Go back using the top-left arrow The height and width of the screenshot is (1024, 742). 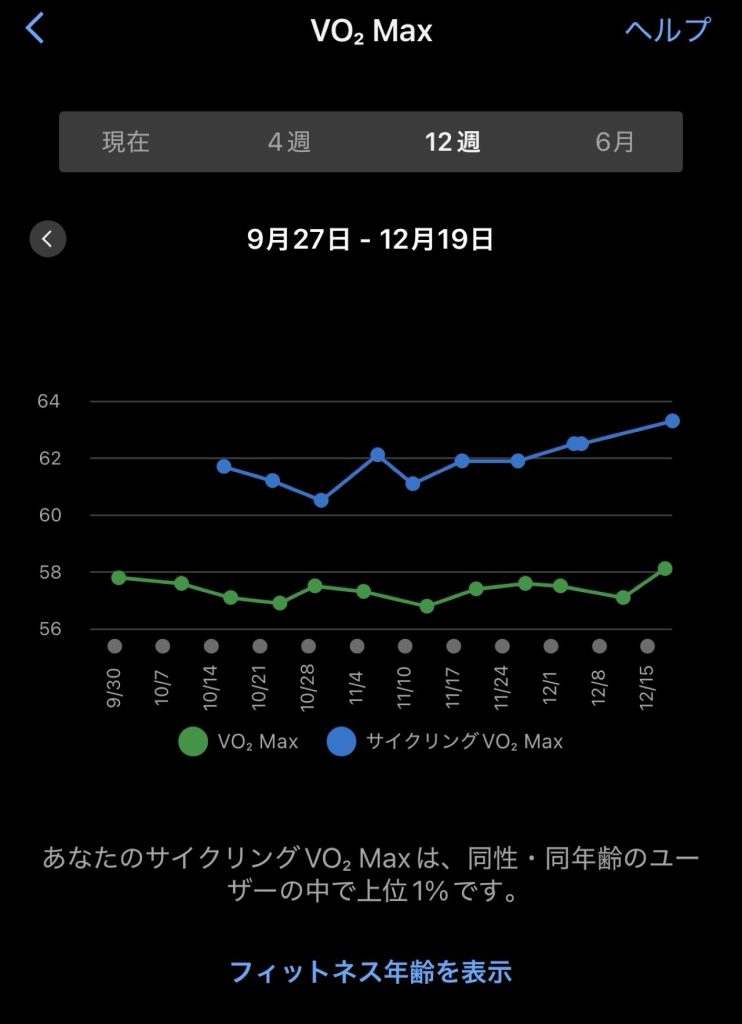35,28
